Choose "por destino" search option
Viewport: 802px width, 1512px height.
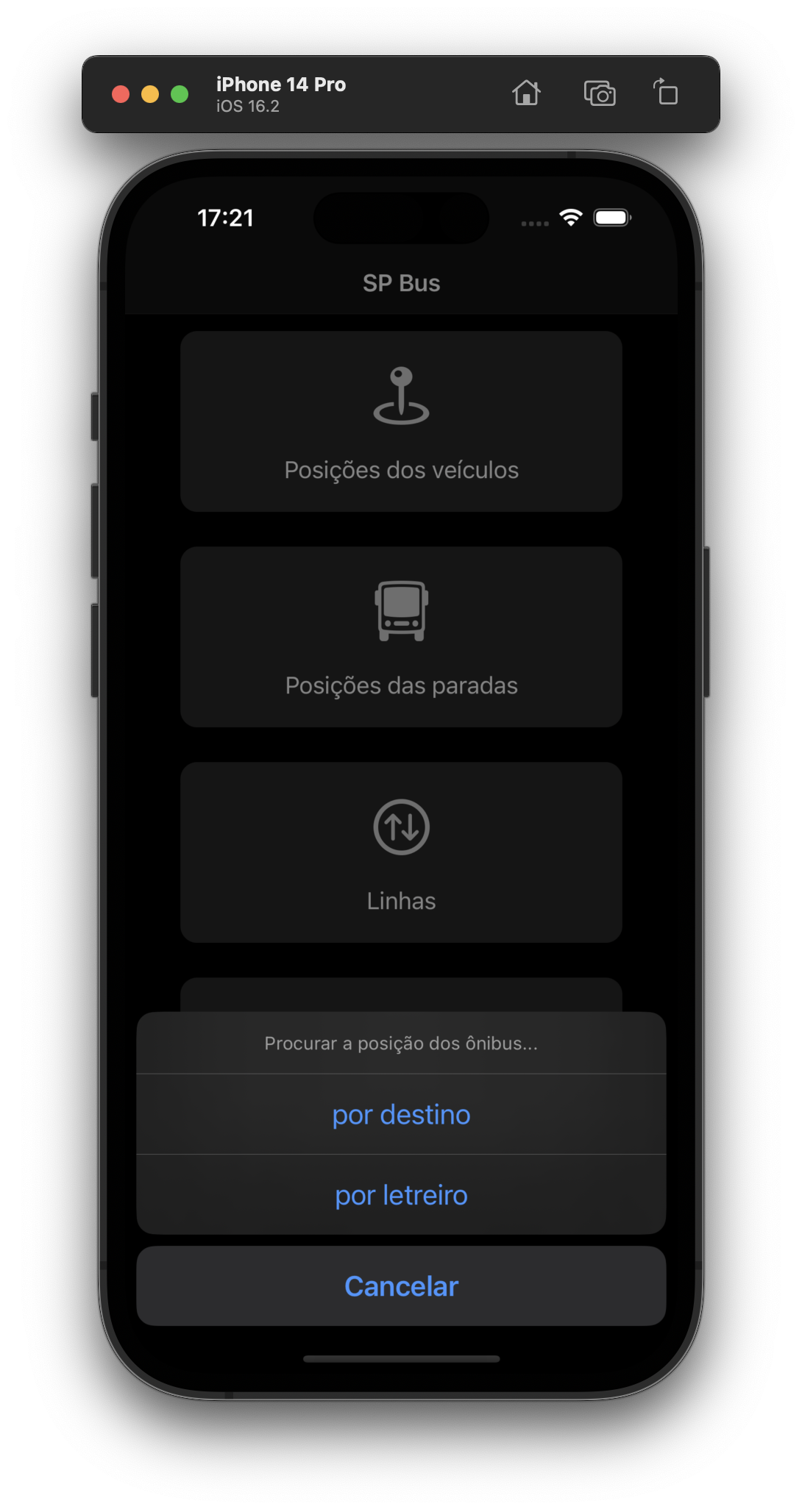401,1114
